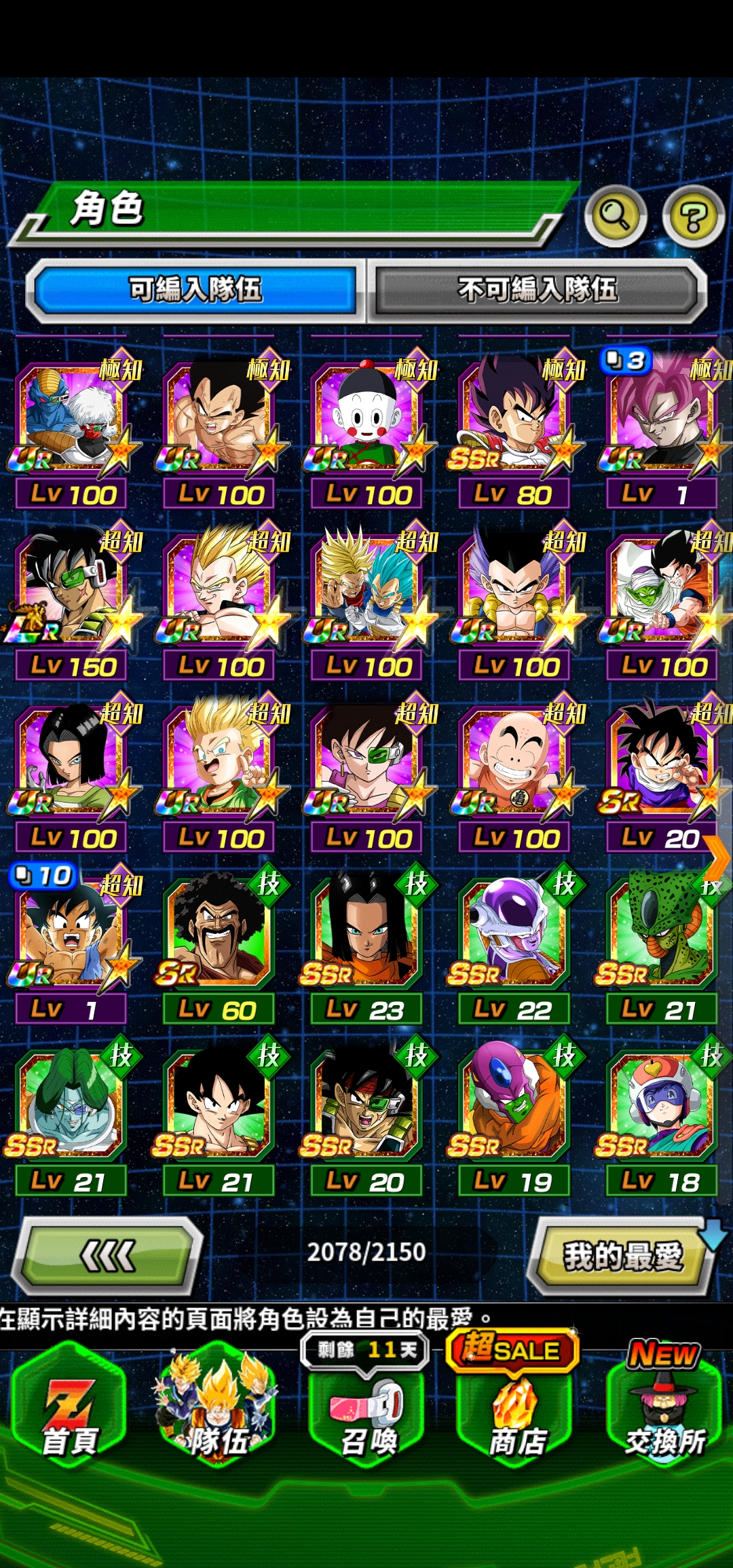Go back with the triple-arrow button
This screenshot has height=1568, width=733.
point(108,1256)
